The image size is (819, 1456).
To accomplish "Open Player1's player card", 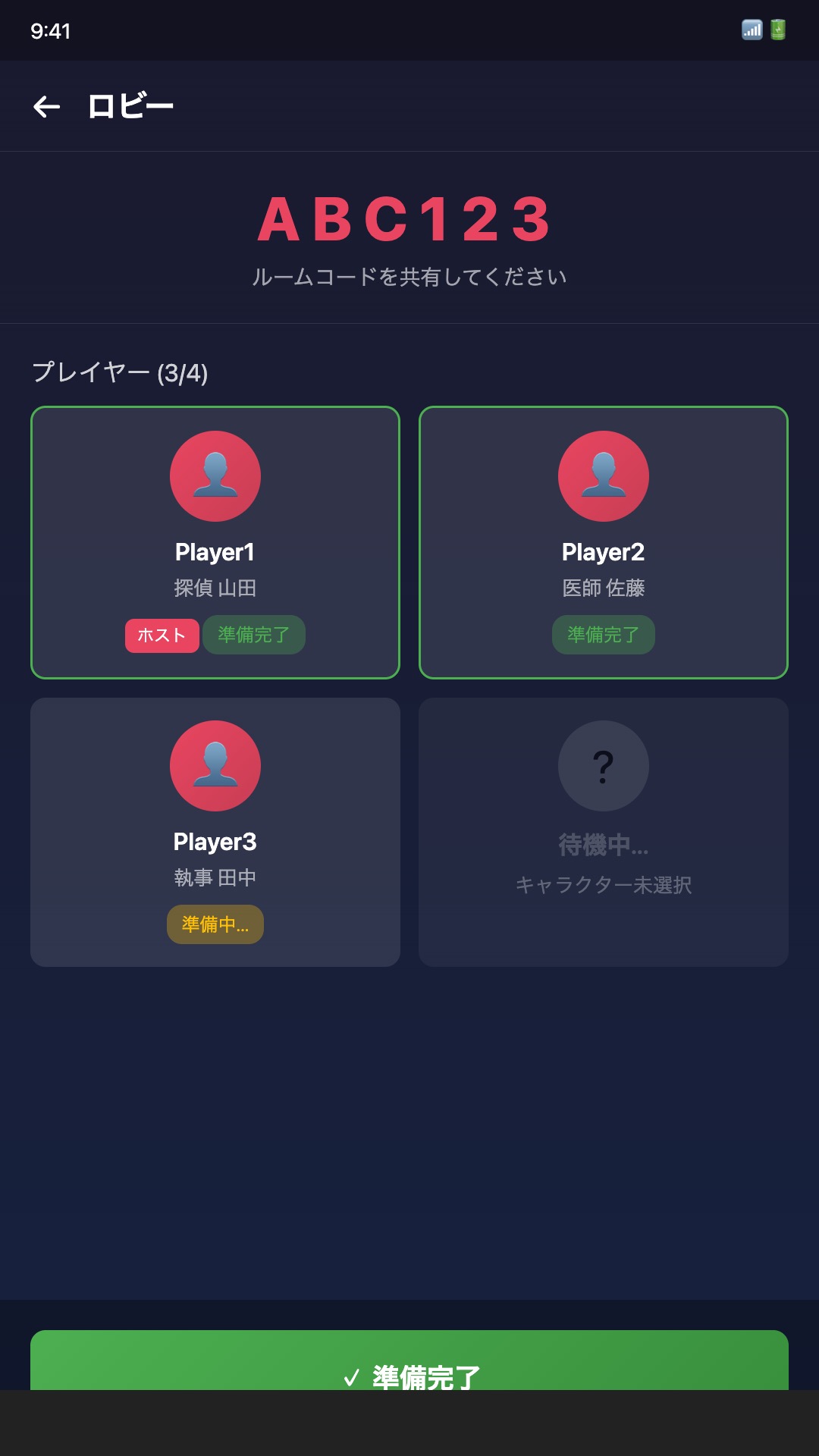I will [x=215, y=542].
